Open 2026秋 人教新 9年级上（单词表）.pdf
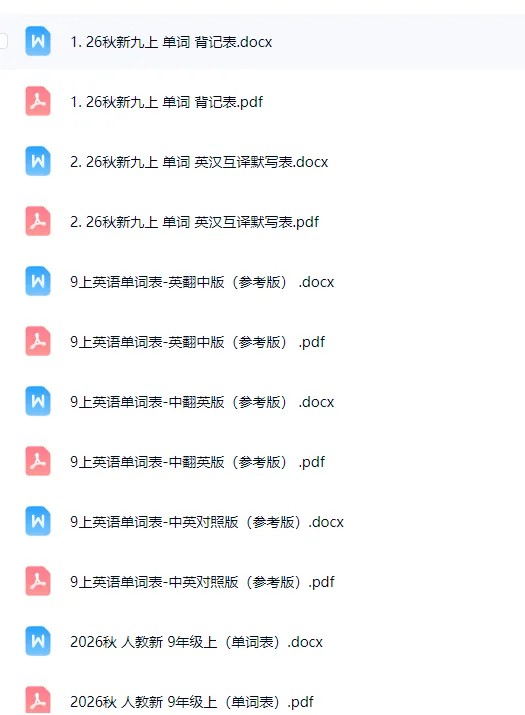Screen dimensions: 525x715 [192, 702]
